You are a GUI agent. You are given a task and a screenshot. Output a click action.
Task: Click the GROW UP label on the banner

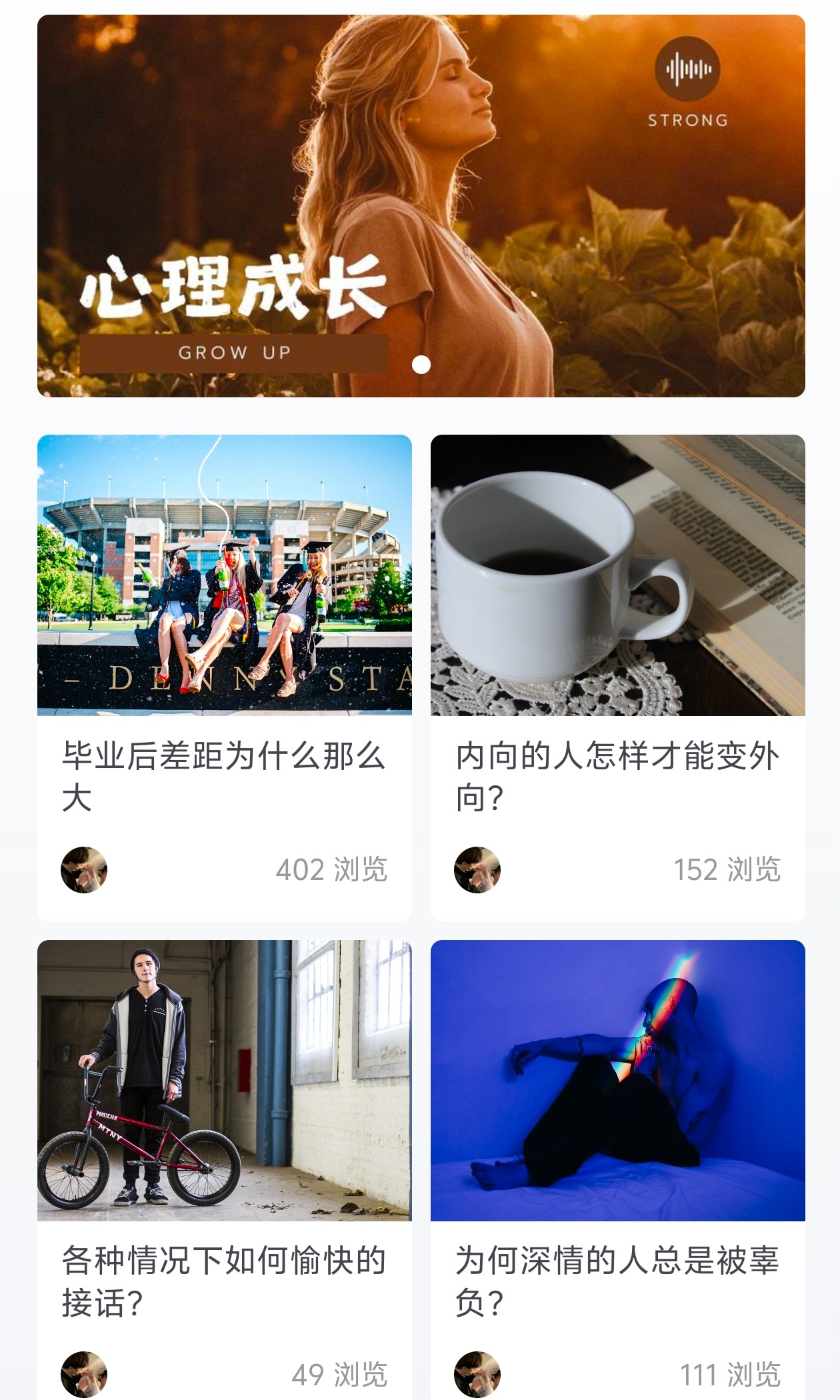pyautogui.click(x=235, y=352)
